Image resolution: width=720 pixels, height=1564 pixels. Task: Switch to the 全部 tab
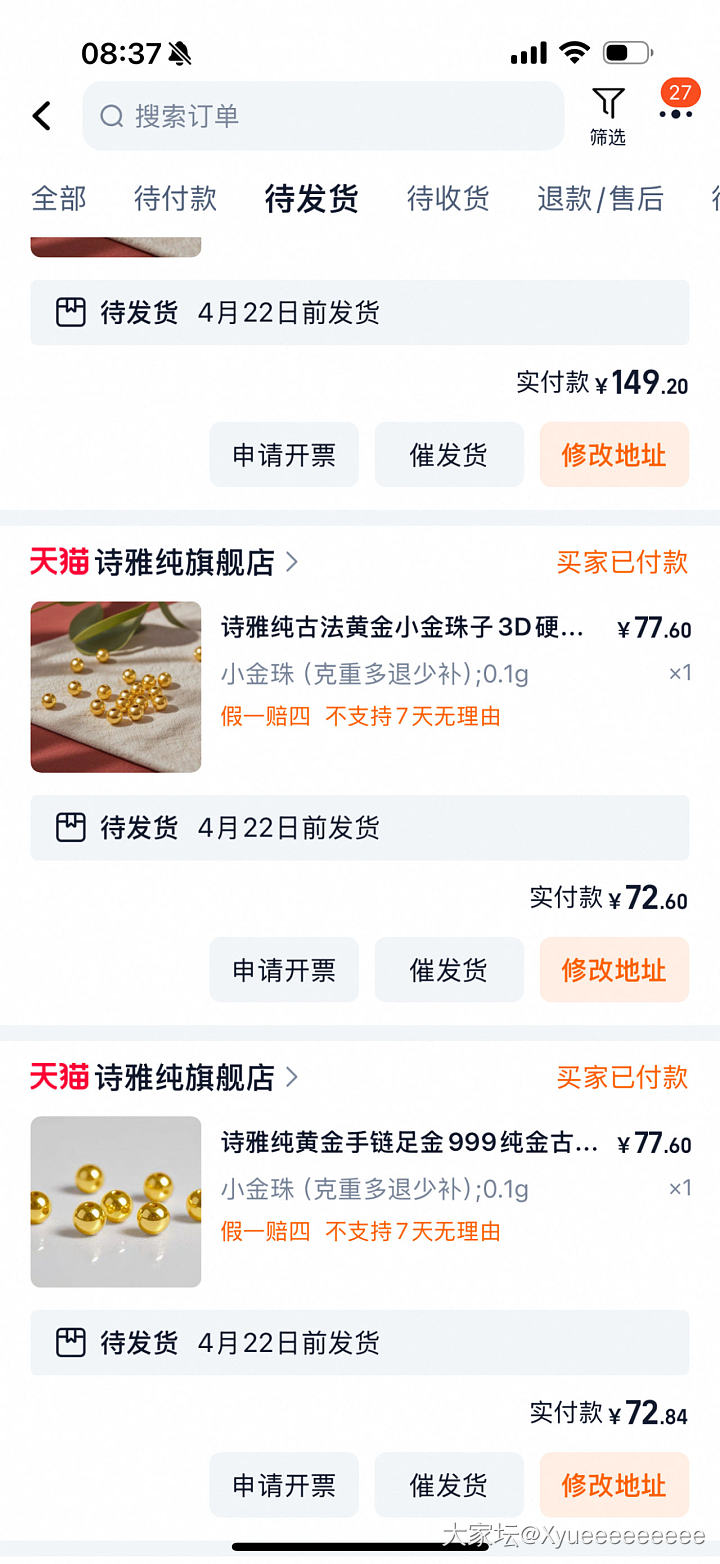(x=59, y=198)
